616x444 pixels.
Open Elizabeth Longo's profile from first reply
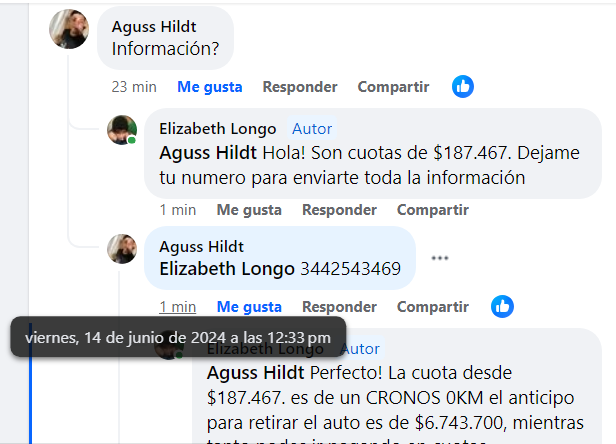point(216,129)
